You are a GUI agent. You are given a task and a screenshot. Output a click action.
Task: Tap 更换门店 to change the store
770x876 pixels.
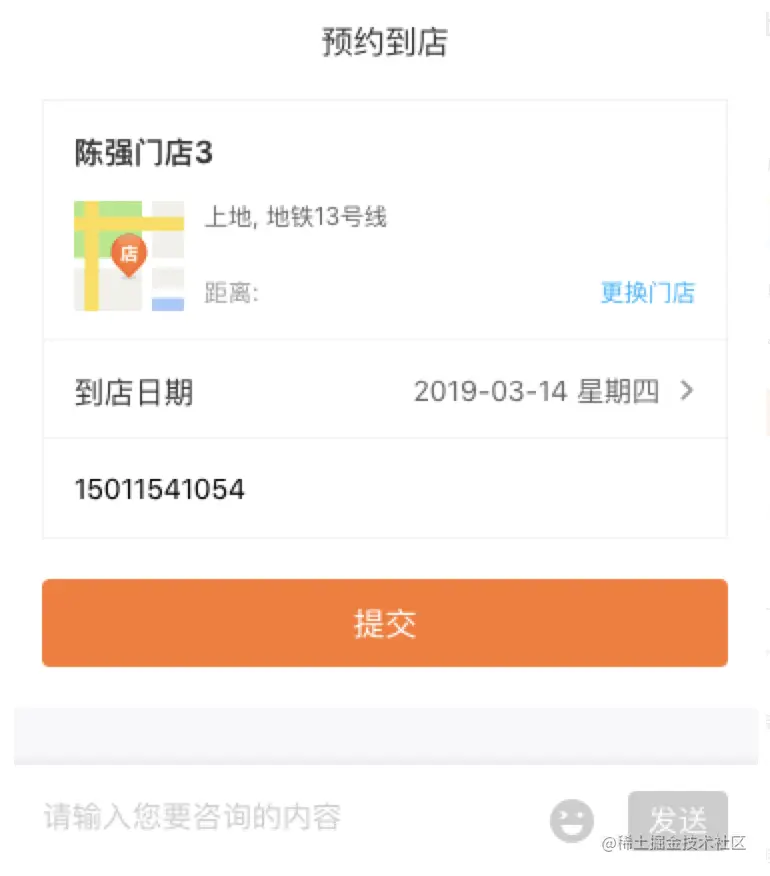click(647, 293)
